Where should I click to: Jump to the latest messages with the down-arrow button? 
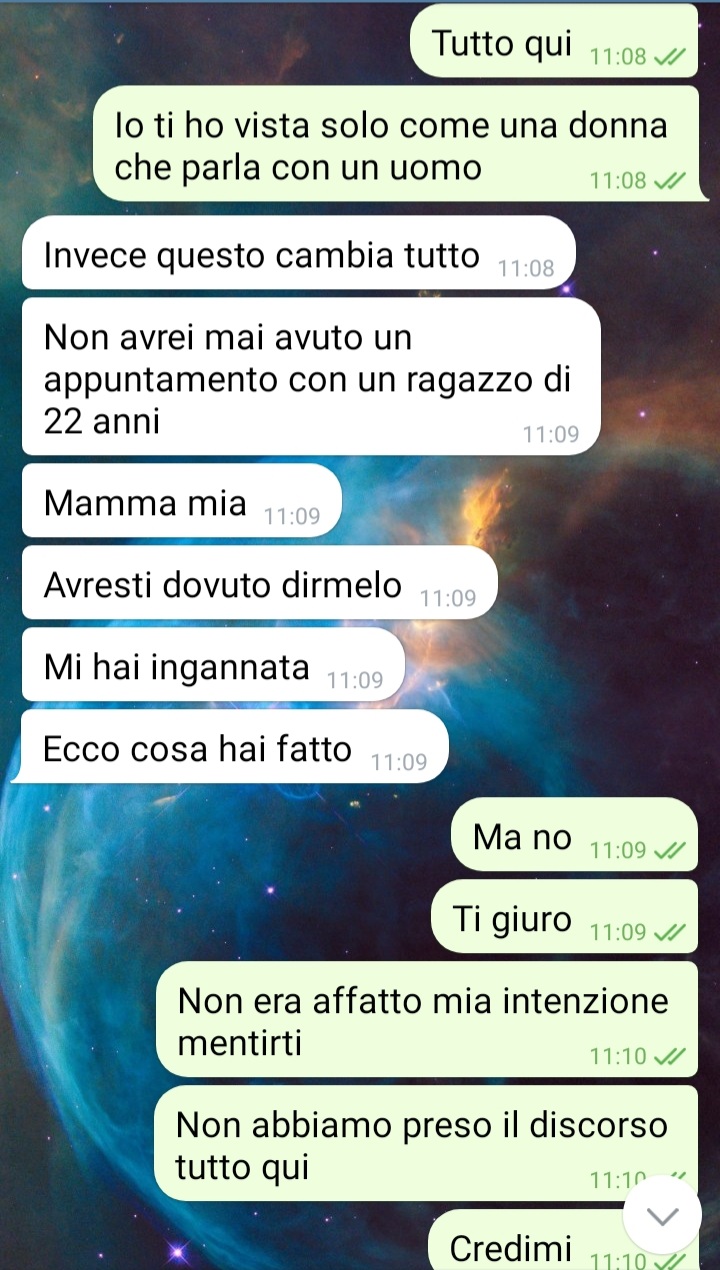click(x=664, y=1215)
